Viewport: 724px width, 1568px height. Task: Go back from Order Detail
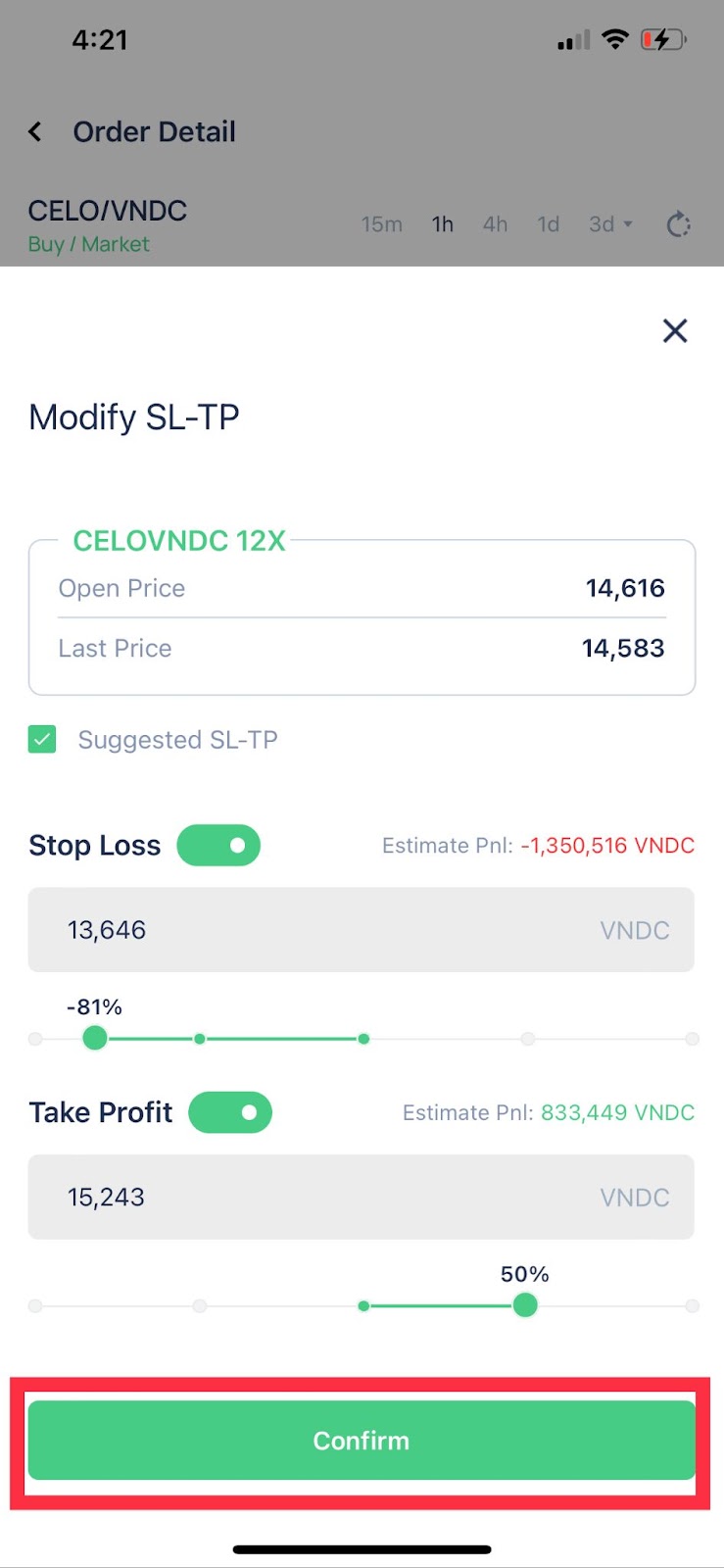(x=35, y=131)
